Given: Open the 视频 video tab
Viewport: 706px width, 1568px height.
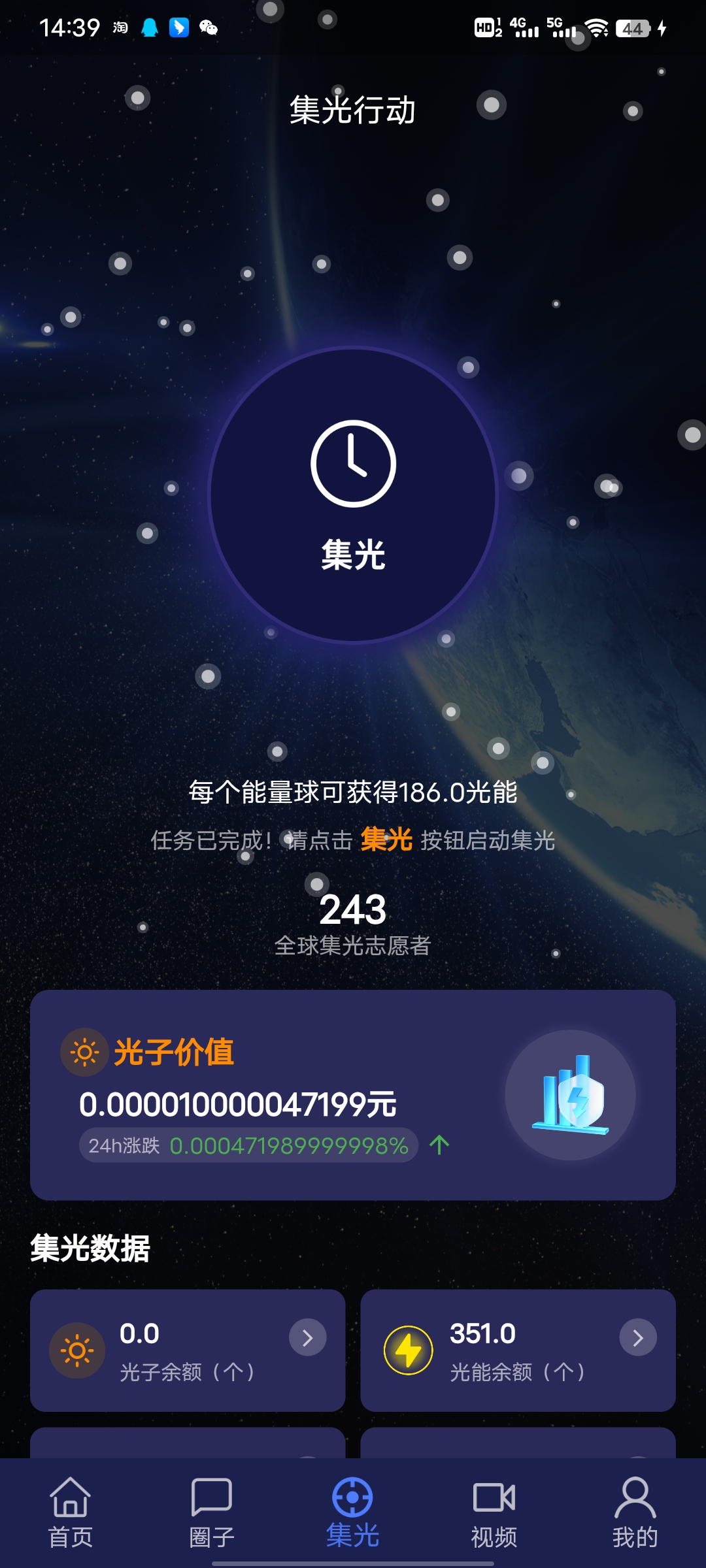Looking at the screenshot, I should coord(494,1512).
